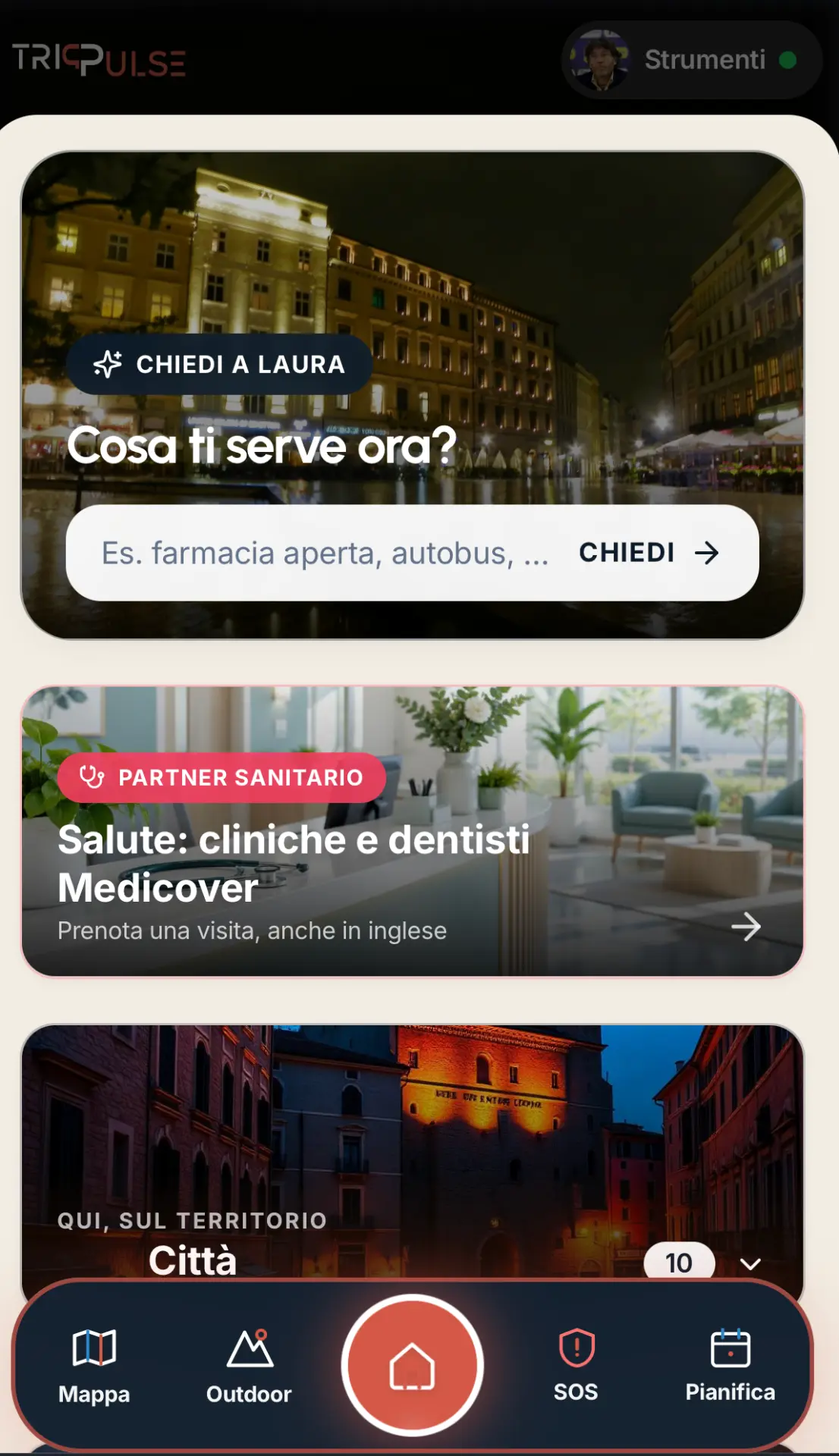Switch to the Mappa tab
The width and height of the screenshot is (839, 1456).
(94, 1367)
